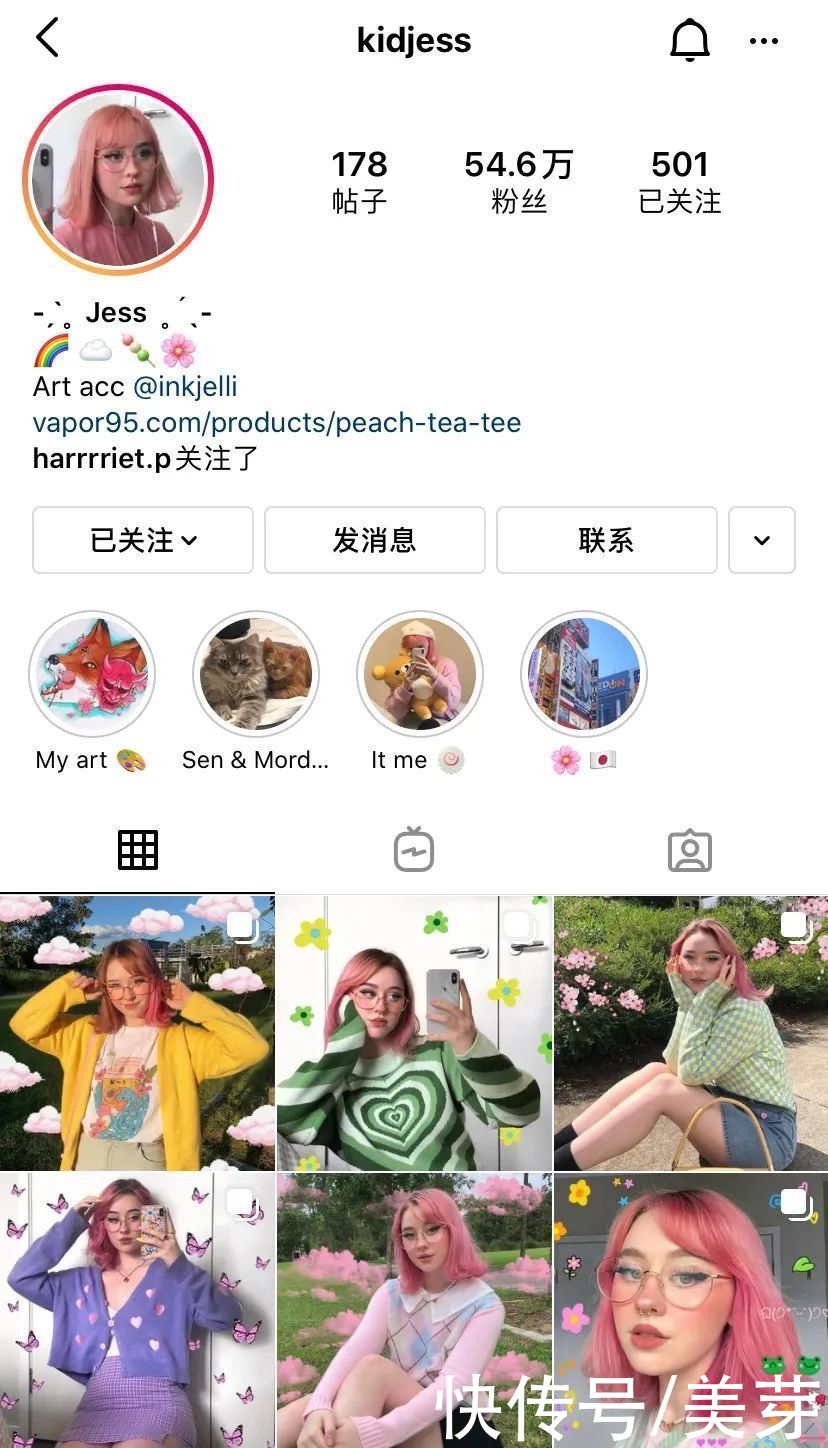Viewport: 828px width, 1448px height.
Task: Open the It me story highlight
Action: (x=420, y=675)
